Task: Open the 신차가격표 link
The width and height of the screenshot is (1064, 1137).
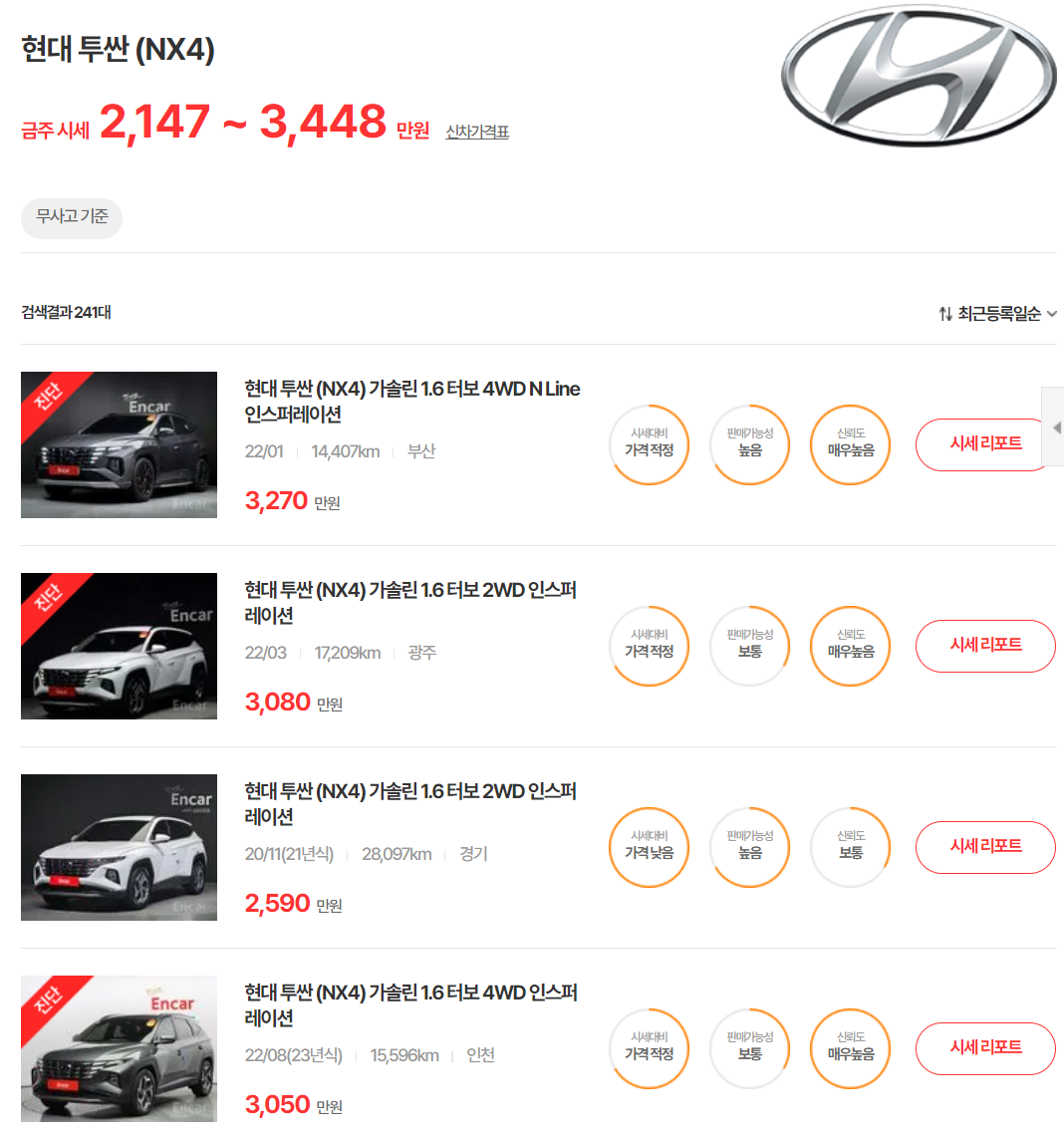Action: coord(475,131)
